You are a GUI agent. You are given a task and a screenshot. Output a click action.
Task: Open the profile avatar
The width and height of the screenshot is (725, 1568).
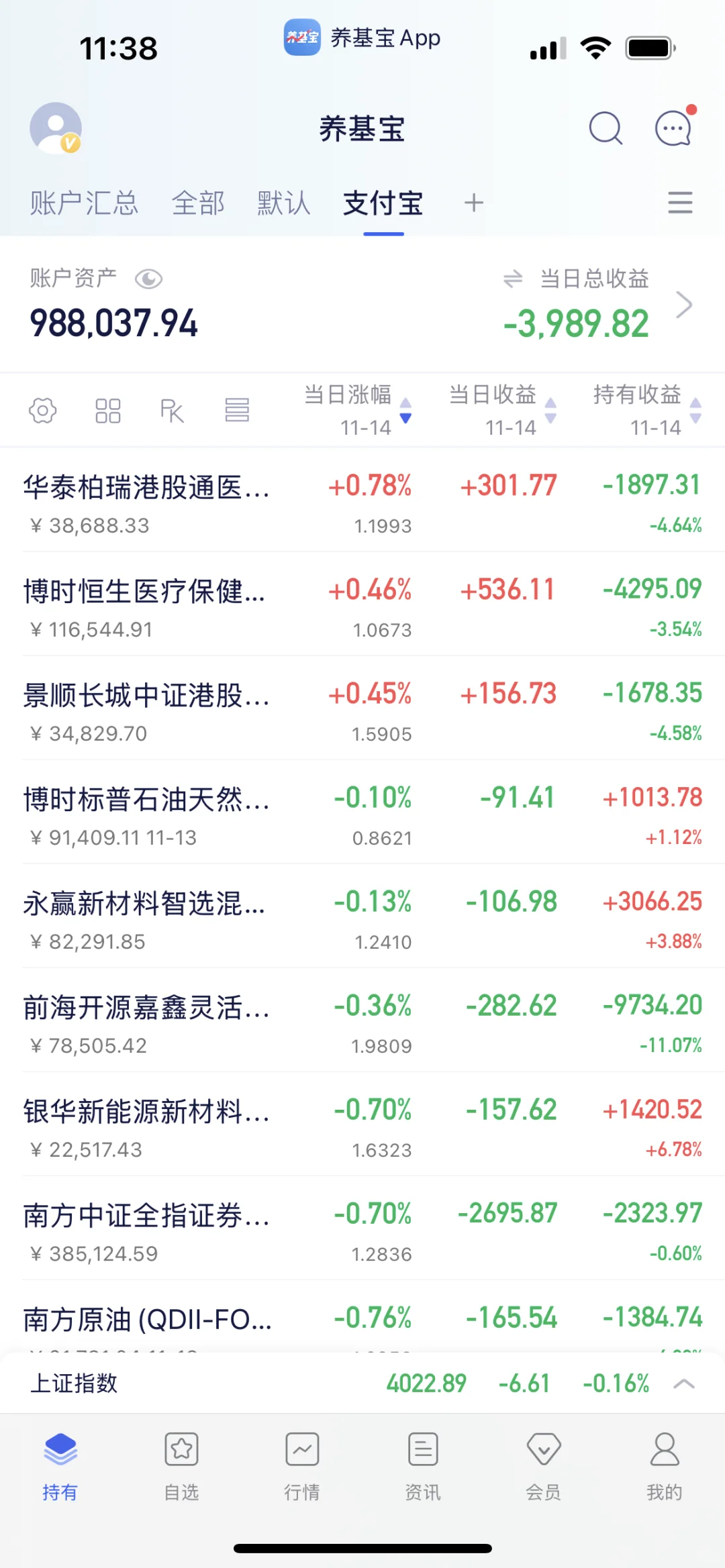click(x=56, y=128)
